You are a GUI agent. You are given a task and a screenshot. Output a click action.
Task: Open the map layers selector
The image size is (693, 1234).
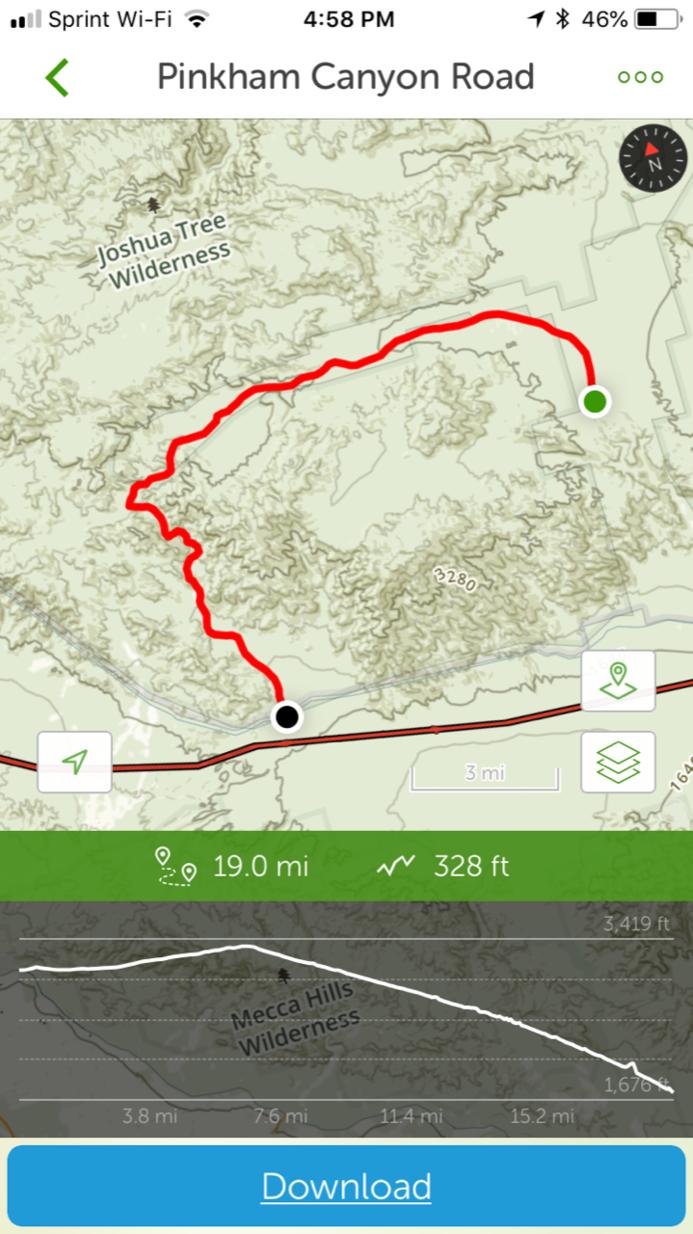point(618,762)
